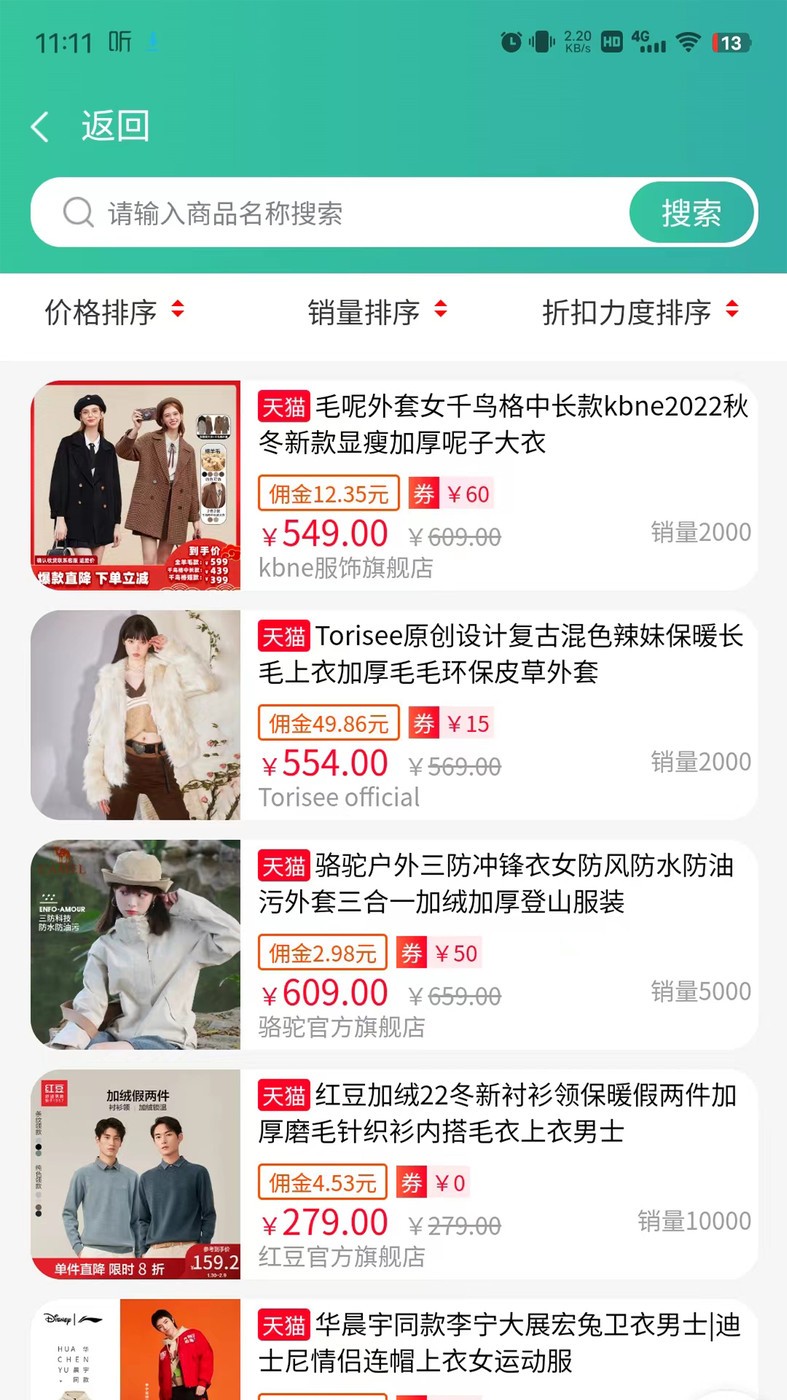Click the 佣金49.86元 commission badge on Torisee item
The height and width of the screenshot is (1400, 787).
click(328, 722)
